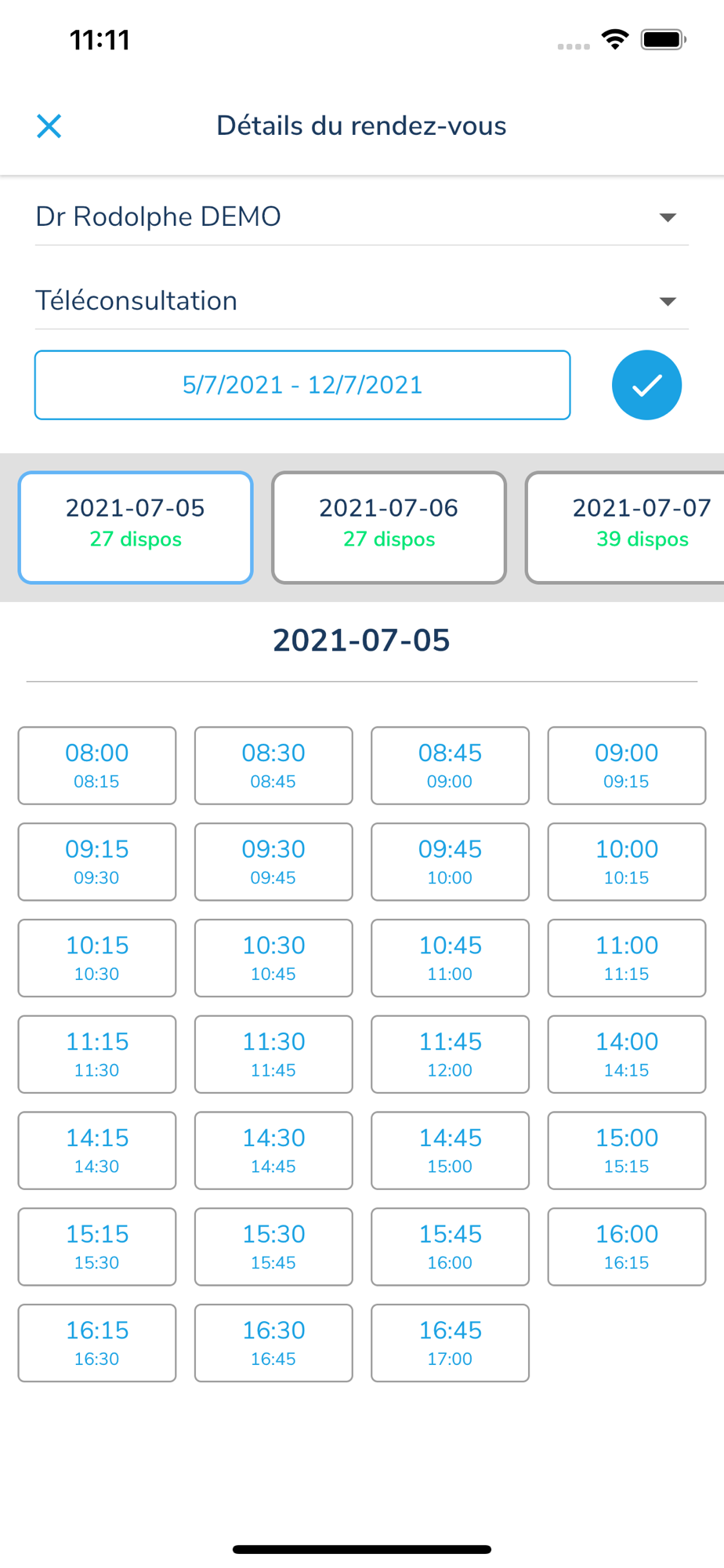The width and height of the screenshot is (724, 1568).
Task: Select the 15:45 - 16:00 time slot
Action: tap(450, 1247)
